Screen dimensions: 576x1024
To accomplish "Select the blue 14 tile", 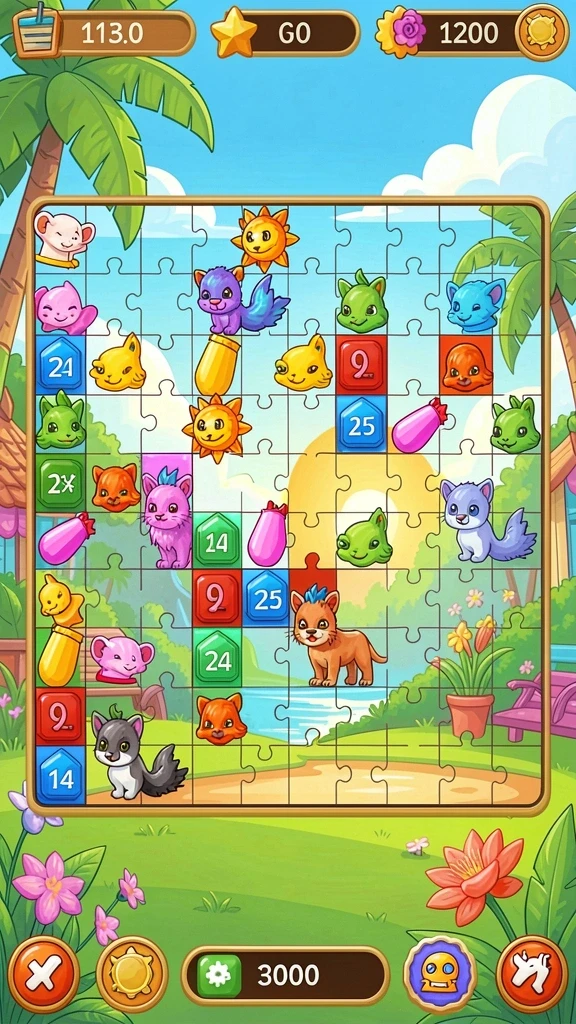I will 61,775.
